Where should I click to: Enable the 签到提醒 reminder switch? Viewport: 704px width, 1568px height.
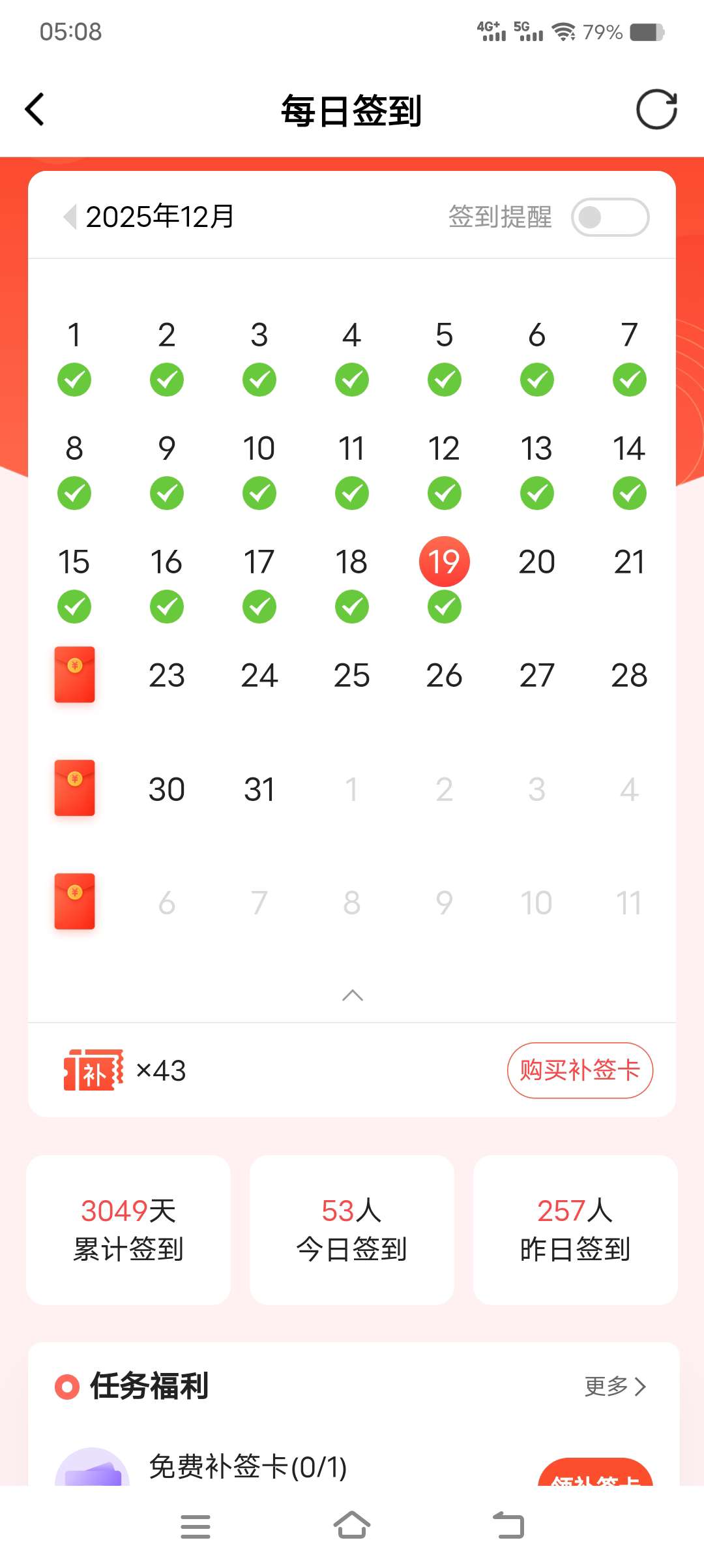[609, 217]
